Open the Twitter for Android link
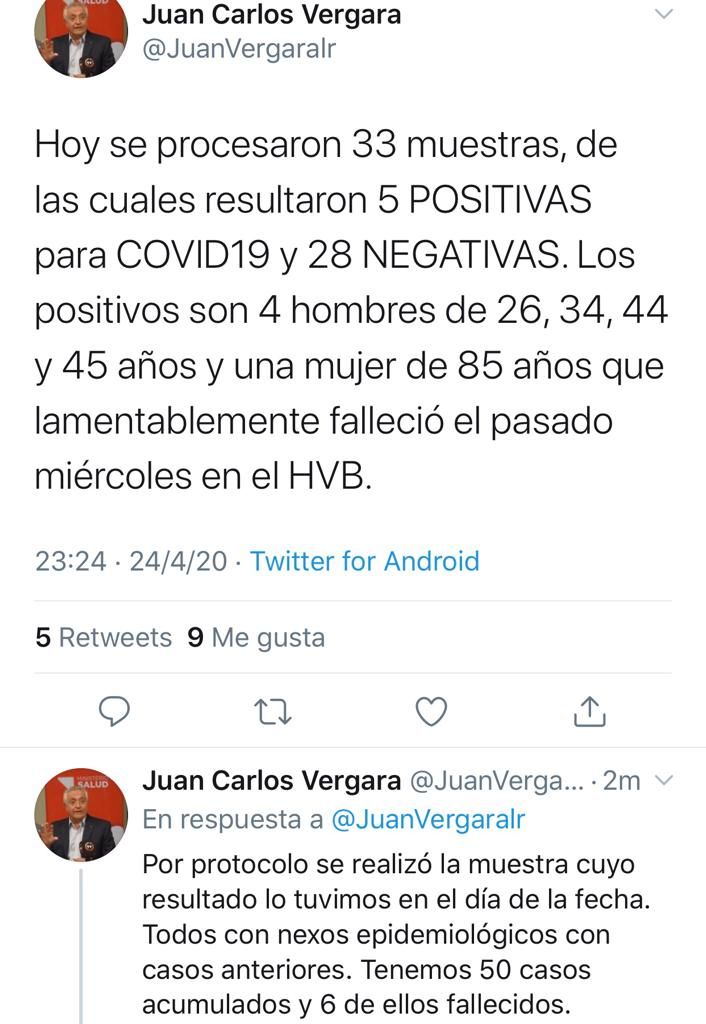The width and height of the screenshot is (706, 1024). [x=364, y=561]
